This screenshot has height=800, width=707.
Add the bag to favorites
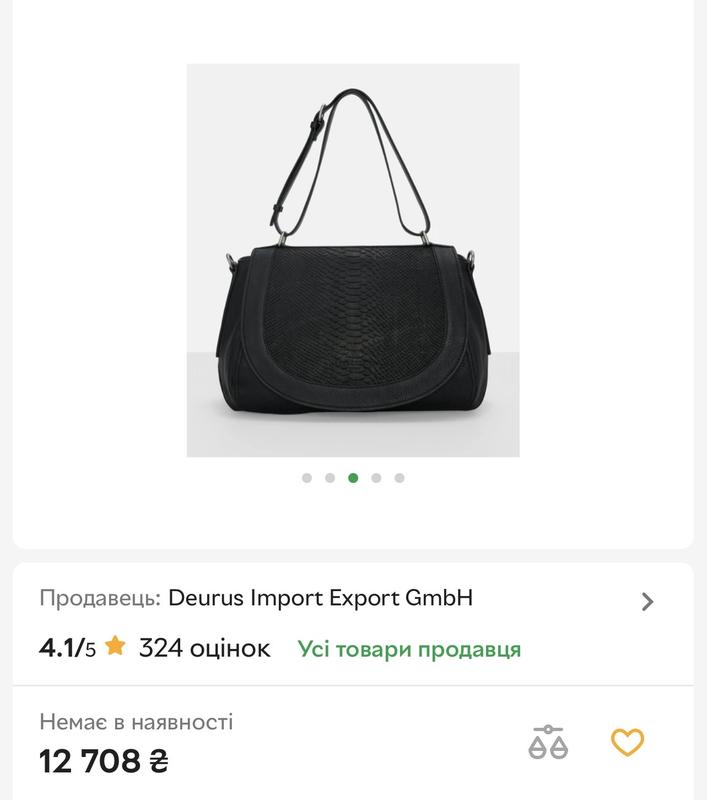pos(627,742)
